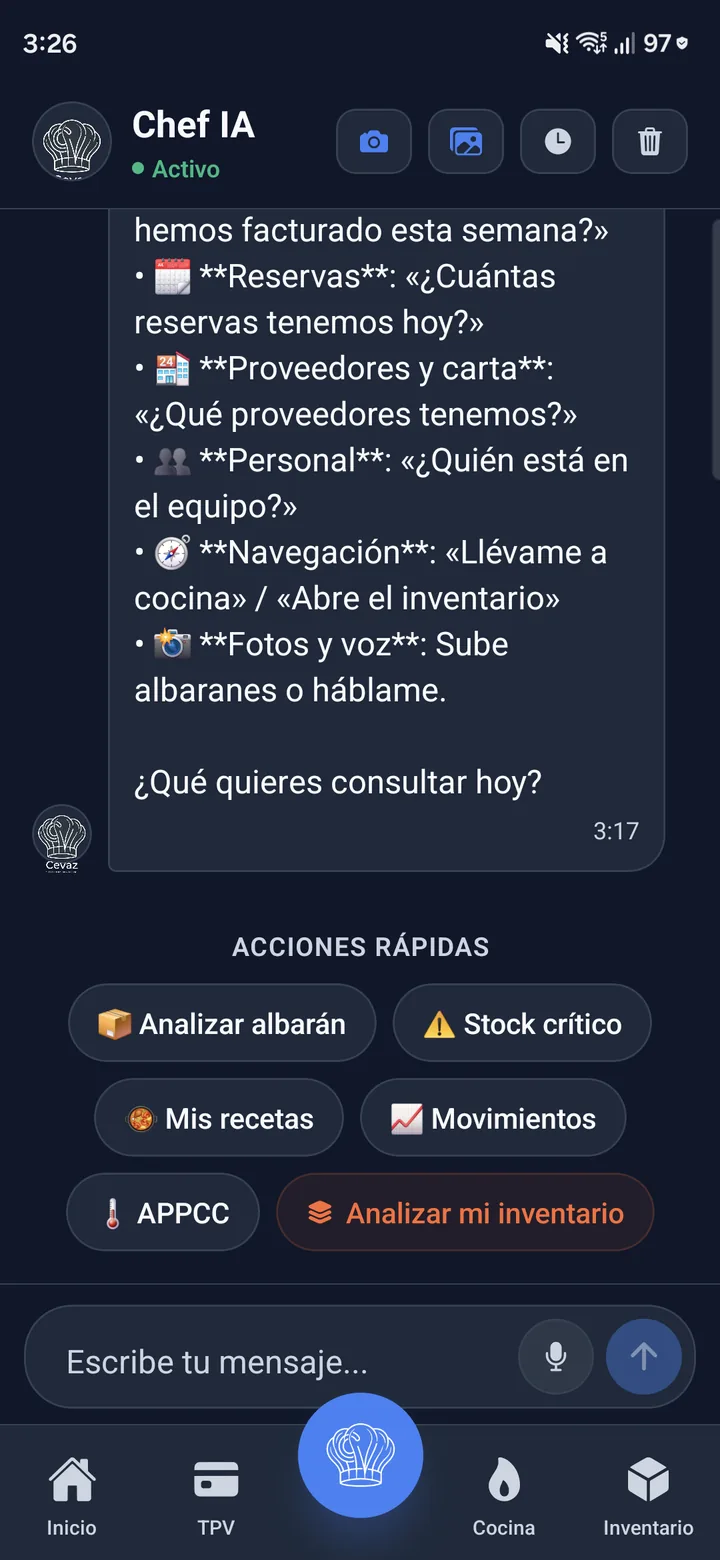Screen dimensions: 720x1560
Task: Open the Inventario tab
Action: pos(648,1496)
